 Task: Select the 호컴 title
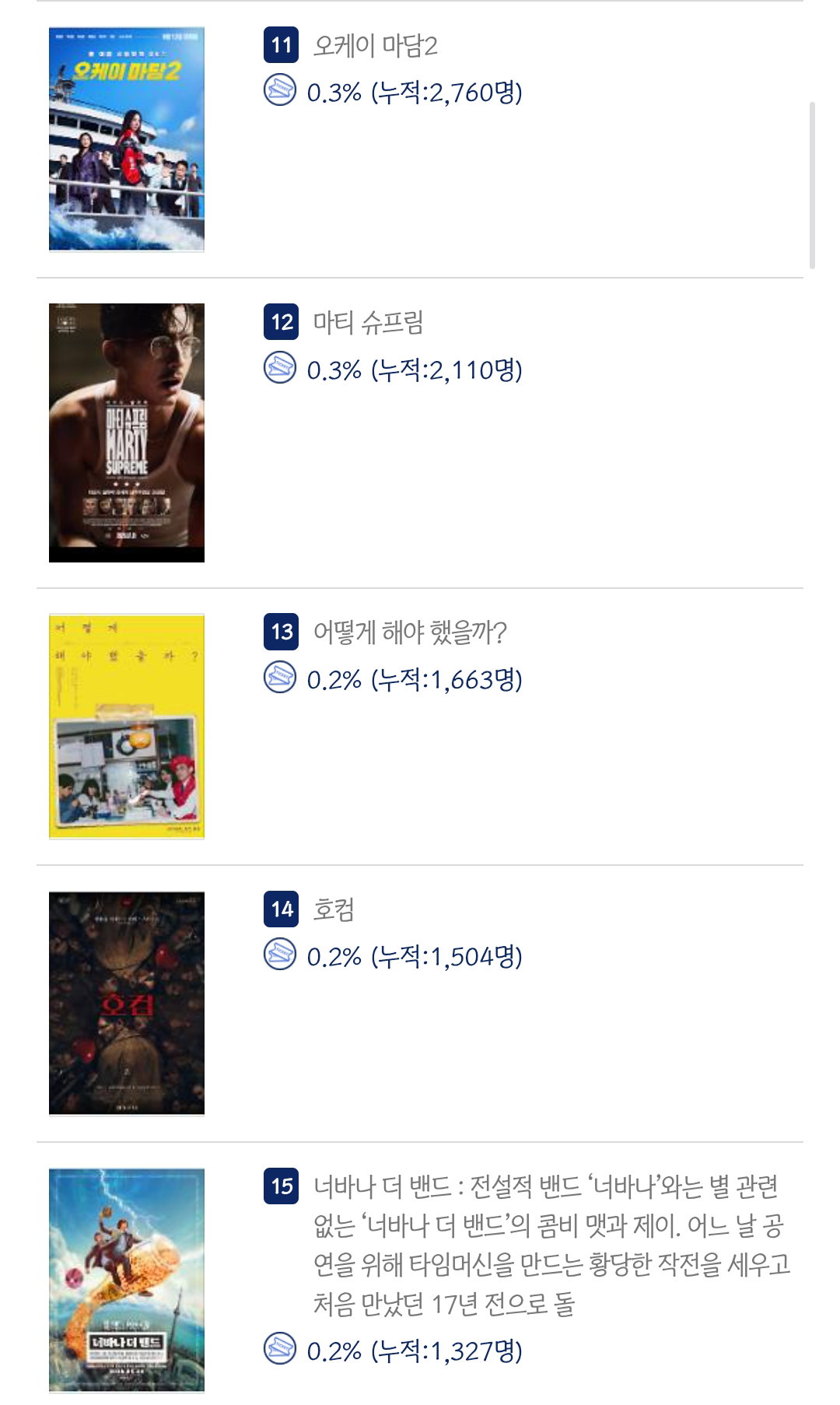(334, 909)
